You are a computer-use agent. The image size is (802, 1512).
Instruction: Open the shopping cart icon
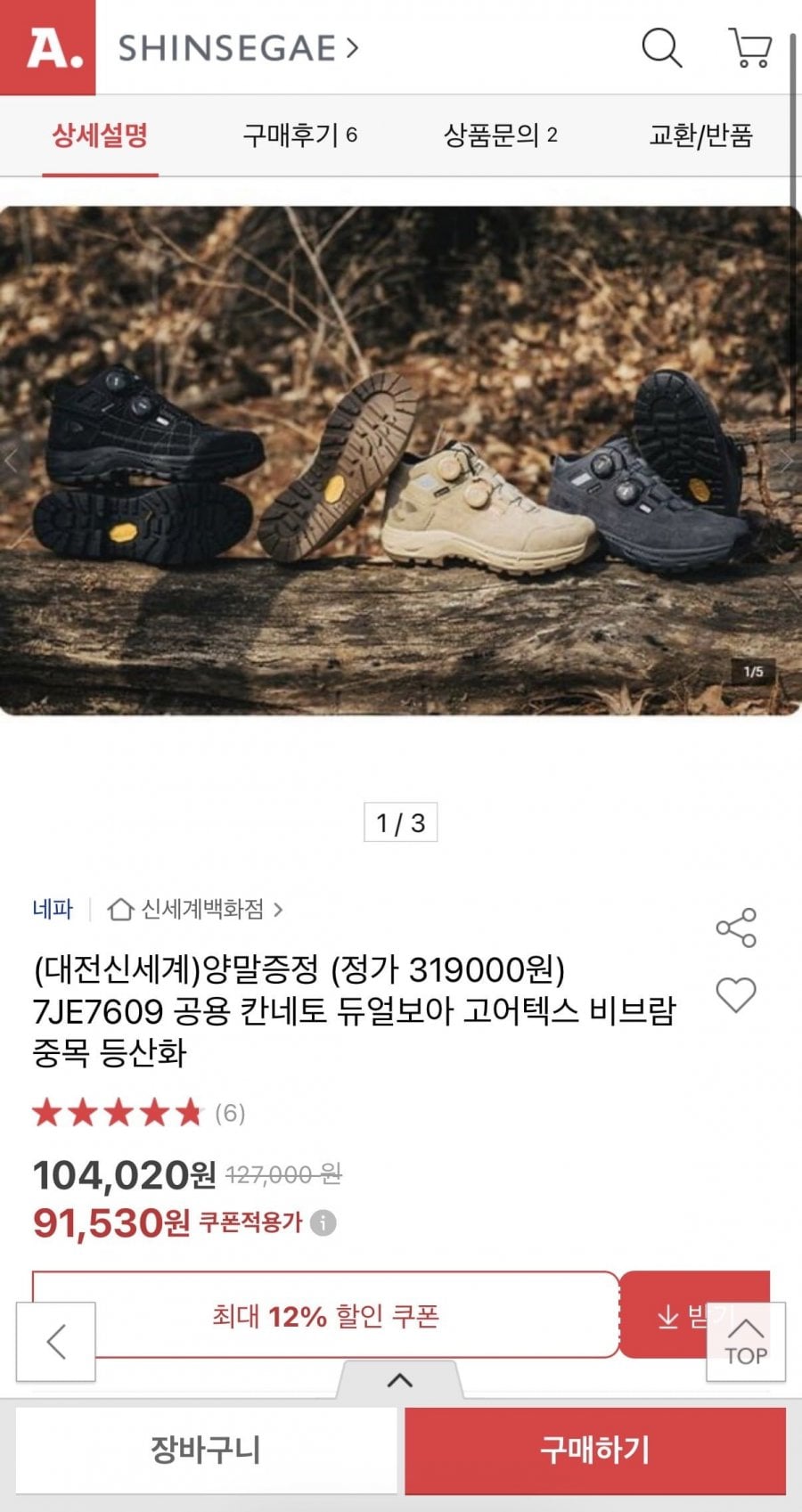(x=750, y=47)
